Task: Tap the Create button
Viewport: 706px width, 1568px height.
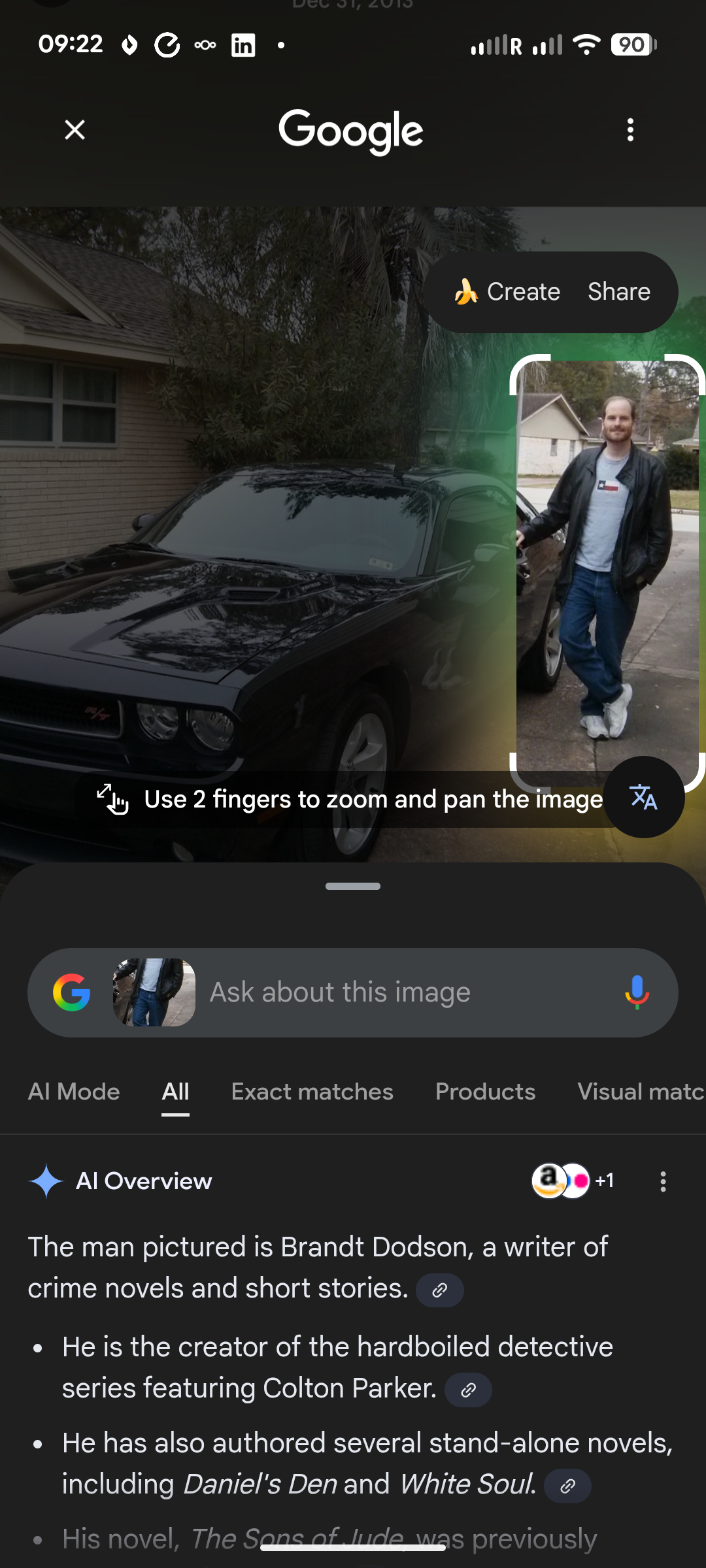Action: (x=508, y=292)
